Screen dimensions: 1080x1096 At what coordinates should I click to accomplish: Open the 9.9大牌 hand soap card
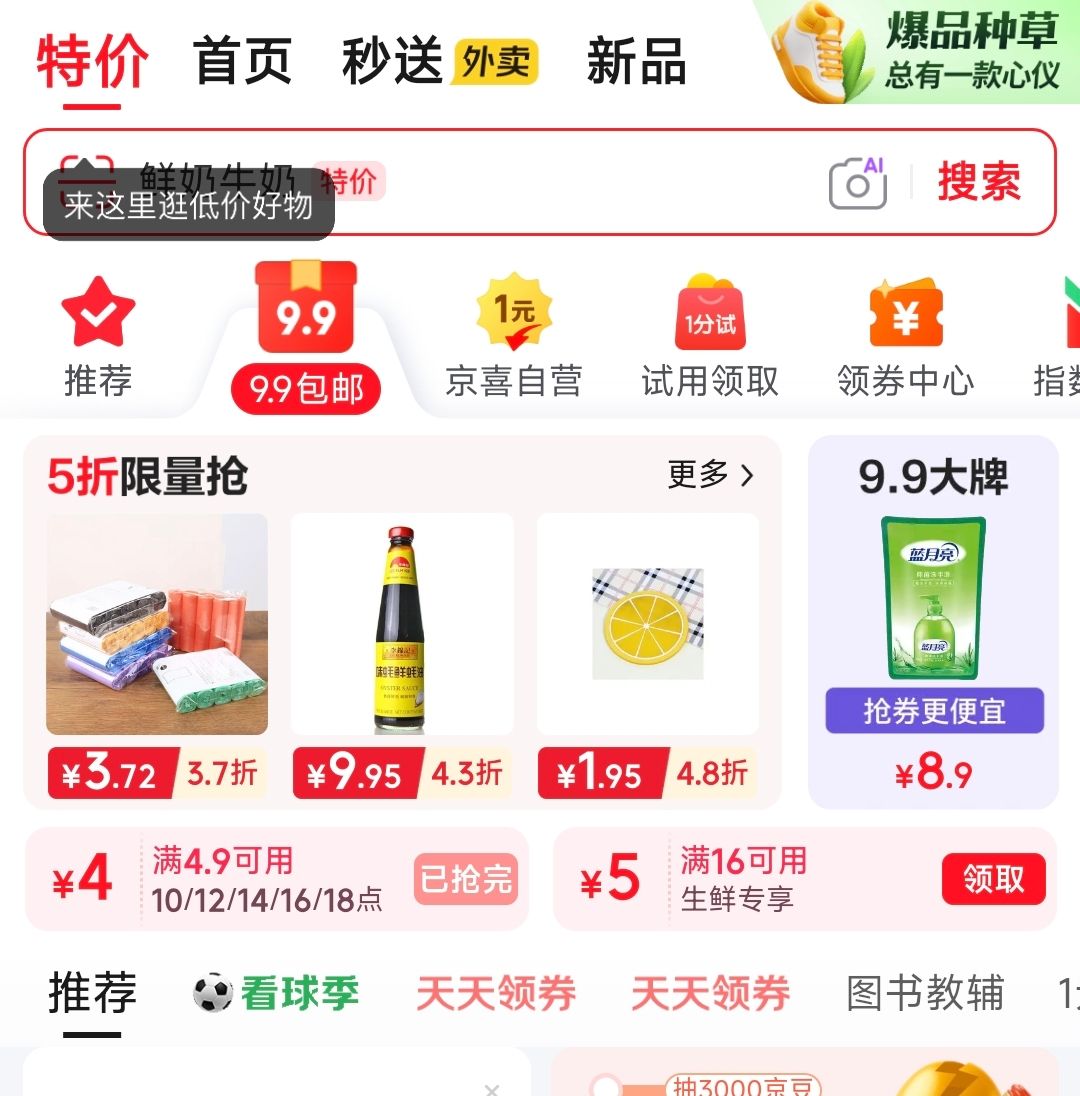click(x=933, y=620)
